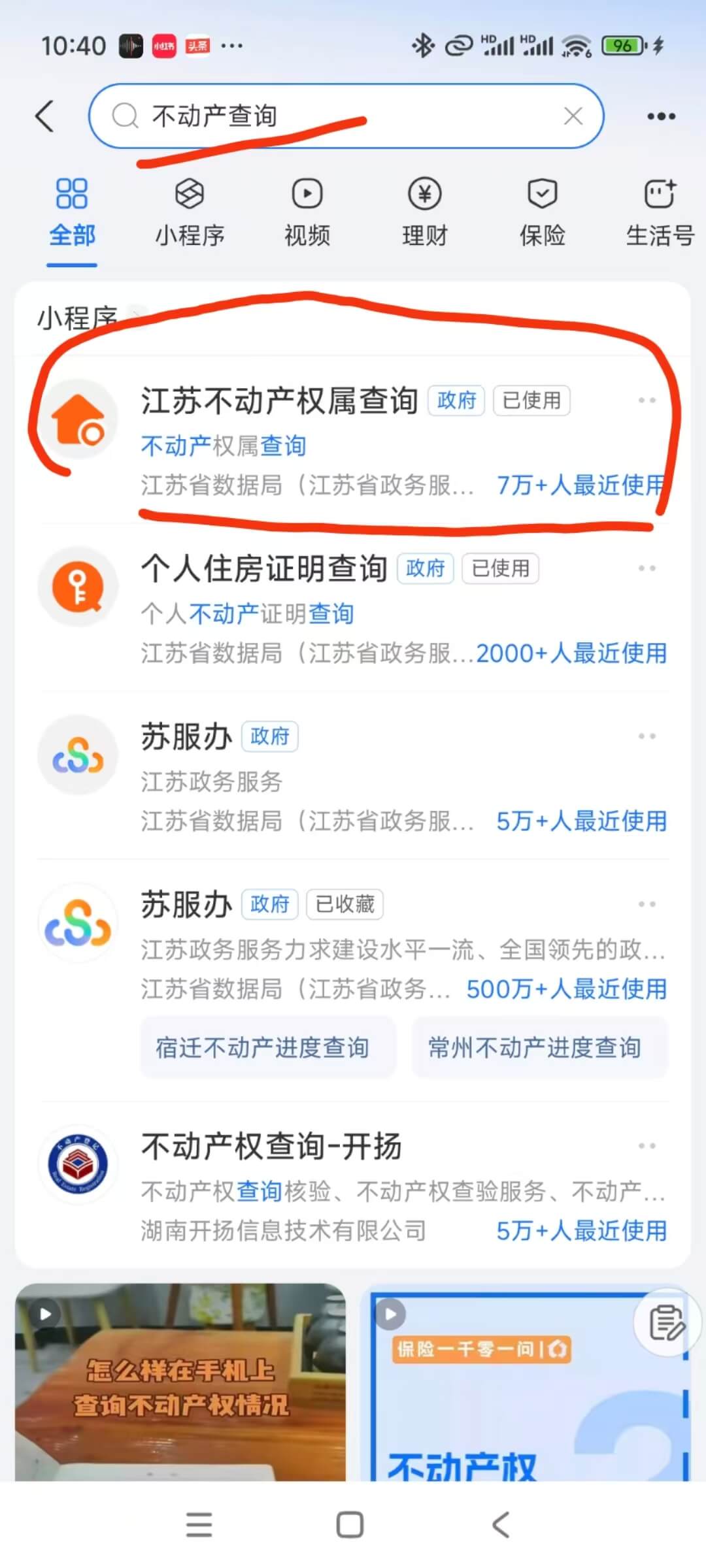The image size is (706, 1568).
Task: Open more options for 江苏不动产权属查询
Action: tap(646, 401)
